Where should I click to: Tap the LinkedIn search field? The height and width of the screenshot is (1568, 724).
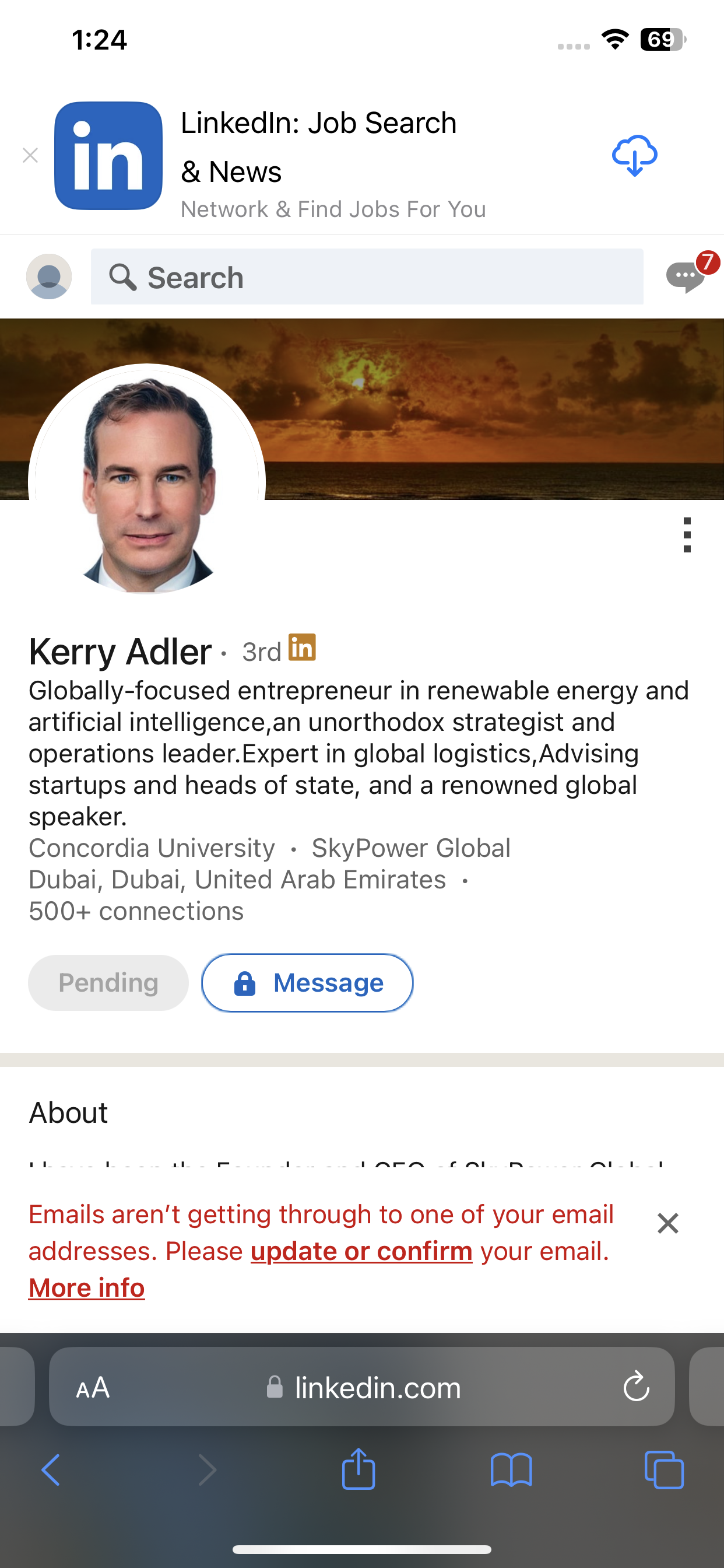click(x=367, y=277)
